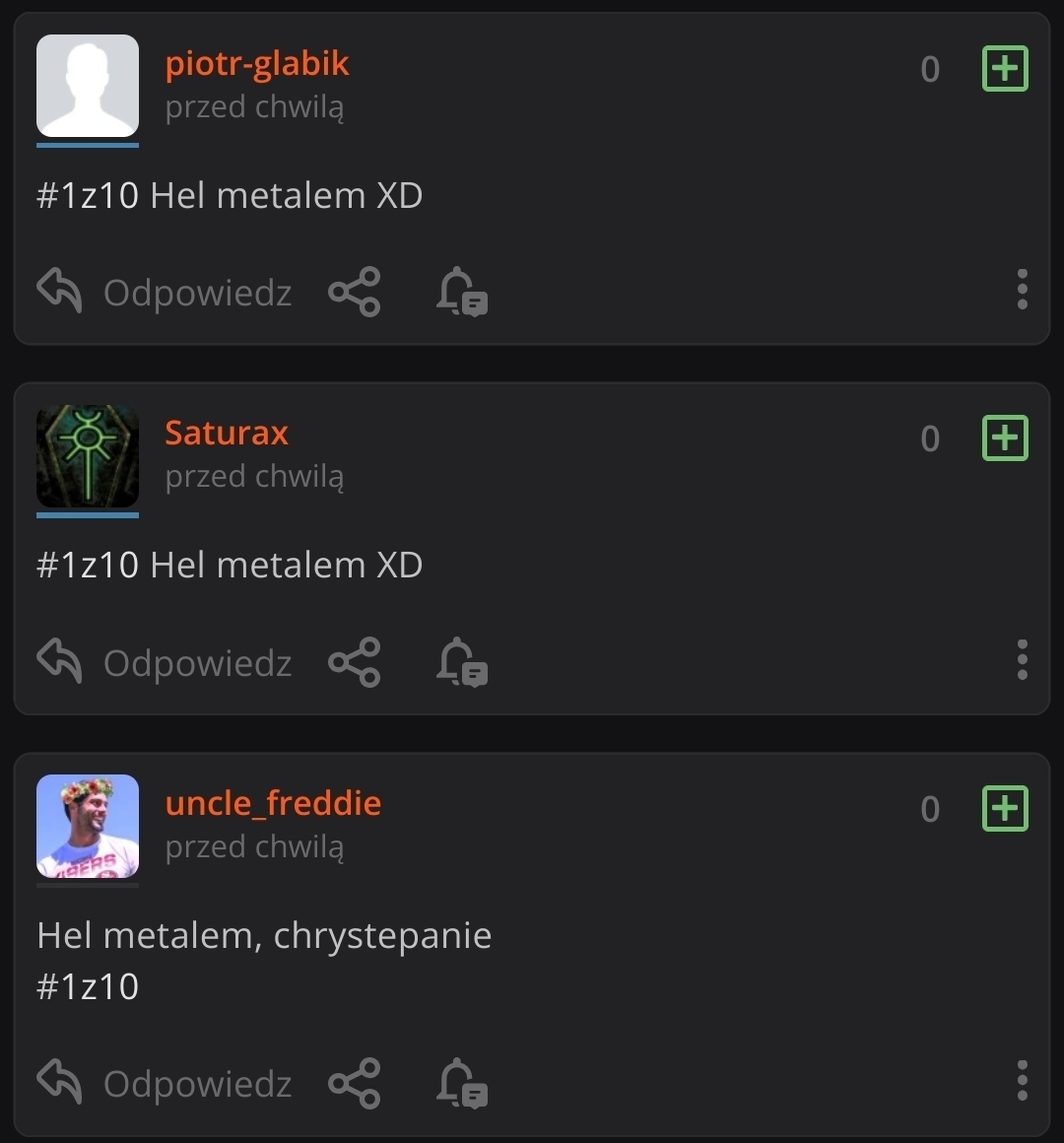Upvote uncle_freddie's comment with the plus

1005,809
